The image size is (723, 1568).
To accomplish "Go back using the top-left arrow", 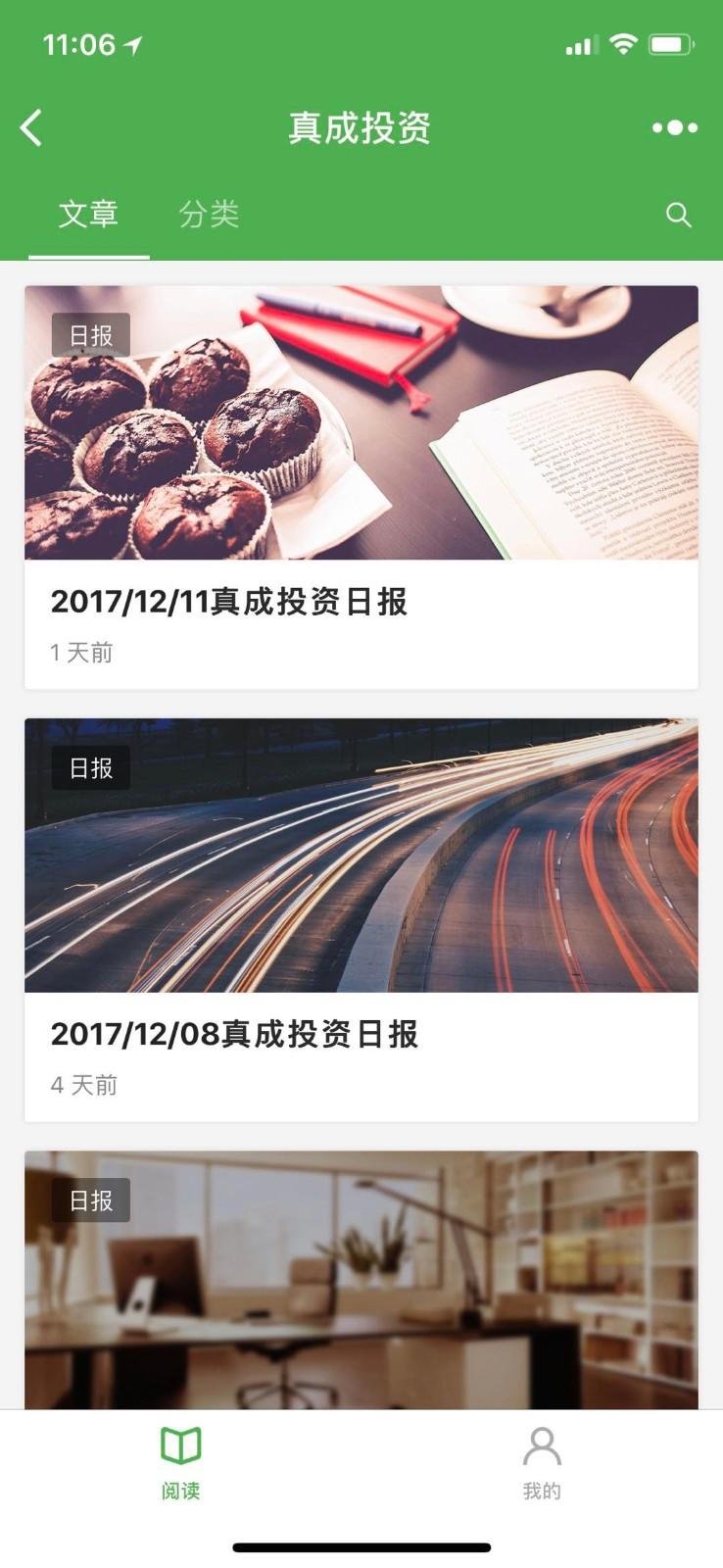I will click(x=31, y=128).
